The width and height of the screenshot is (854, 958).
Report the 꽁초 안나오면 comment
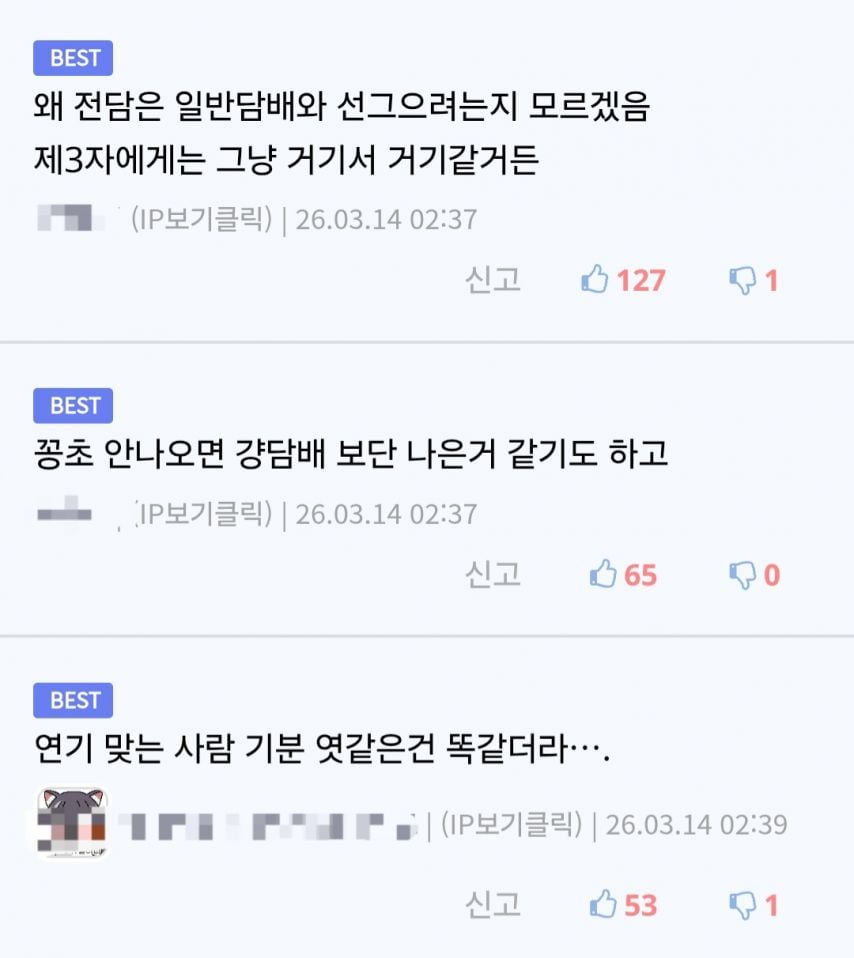(x=492, y=574)
